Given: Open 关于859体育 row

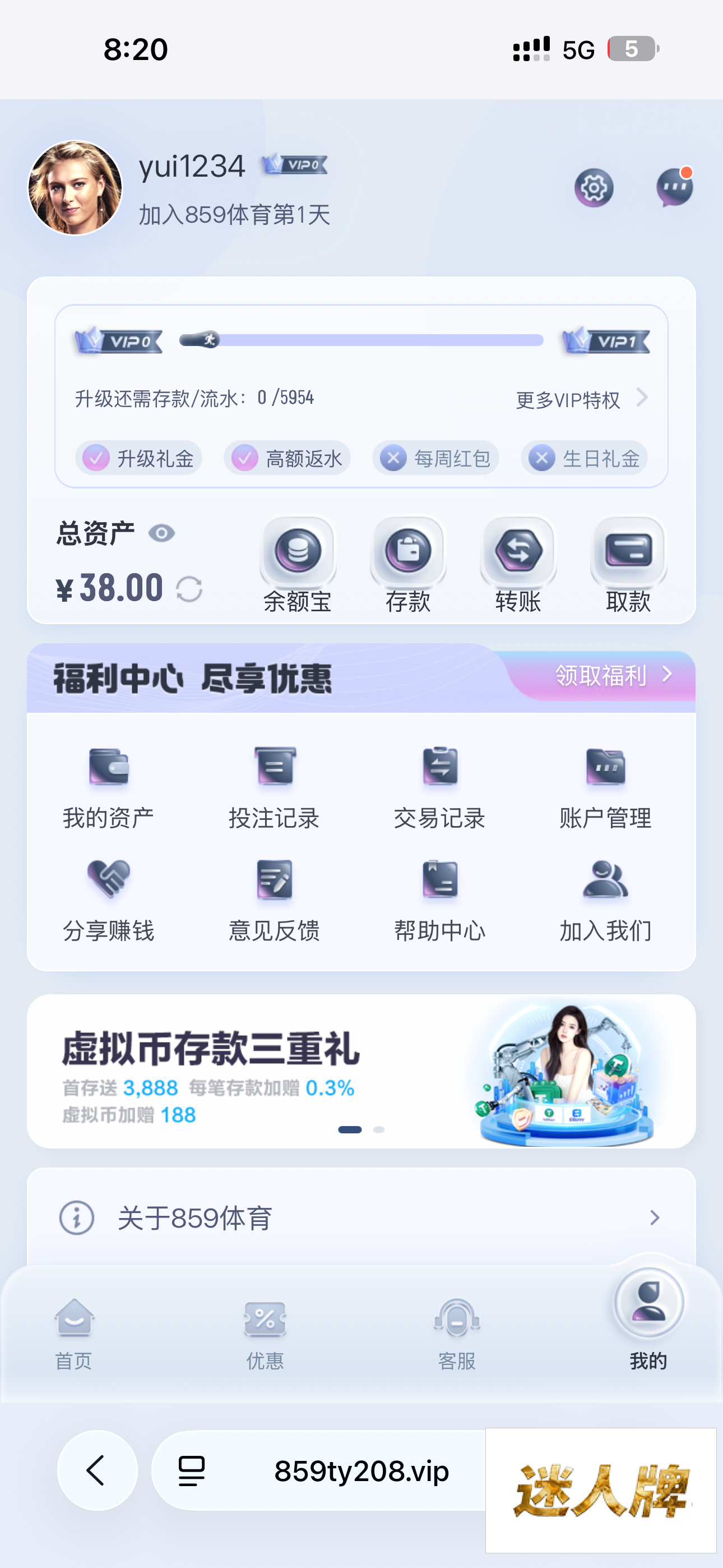Looking at the screenshot, I should pyautogui.click(x=361, y=1218).
